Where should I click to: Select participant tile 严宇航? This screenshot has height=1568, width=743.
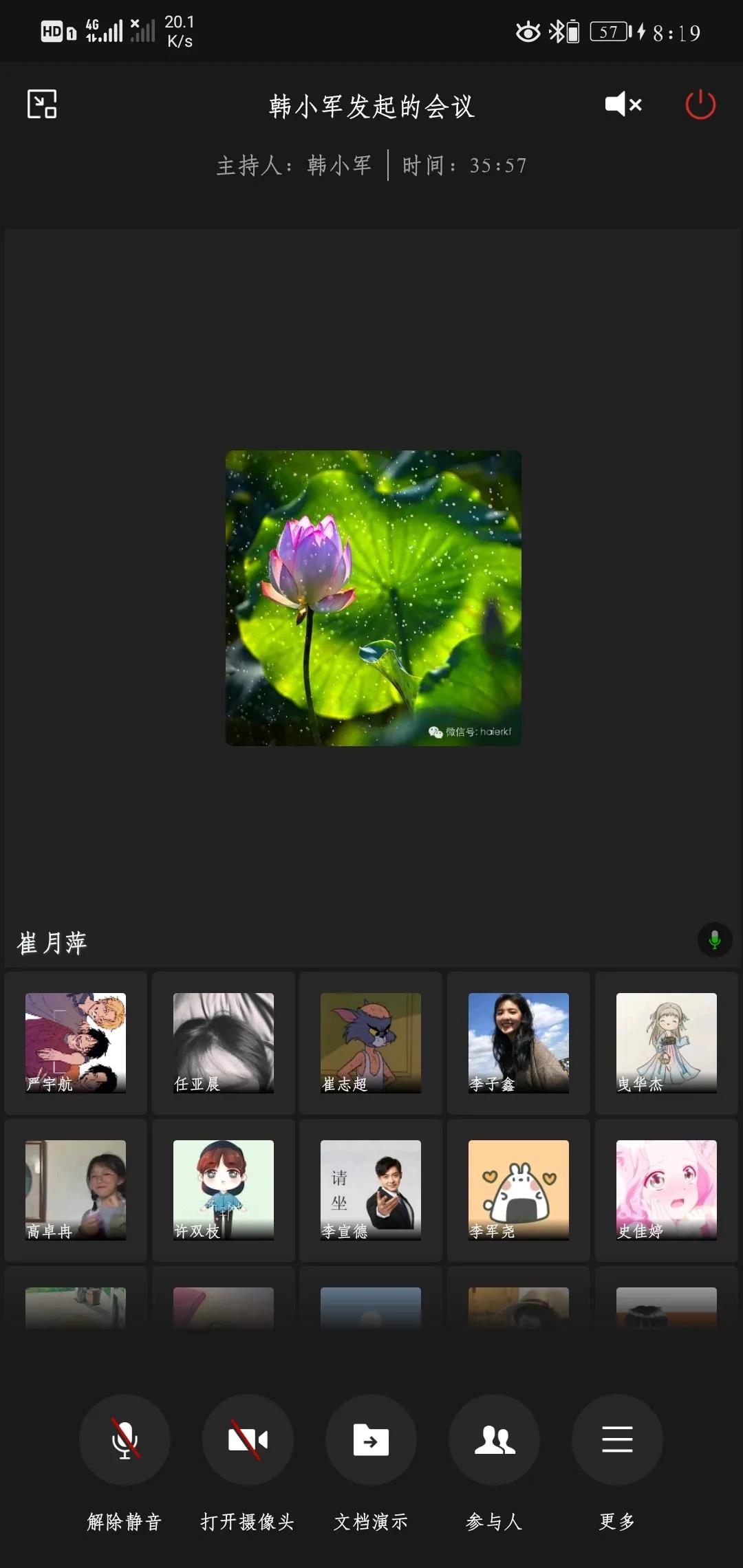point(76,1043)
